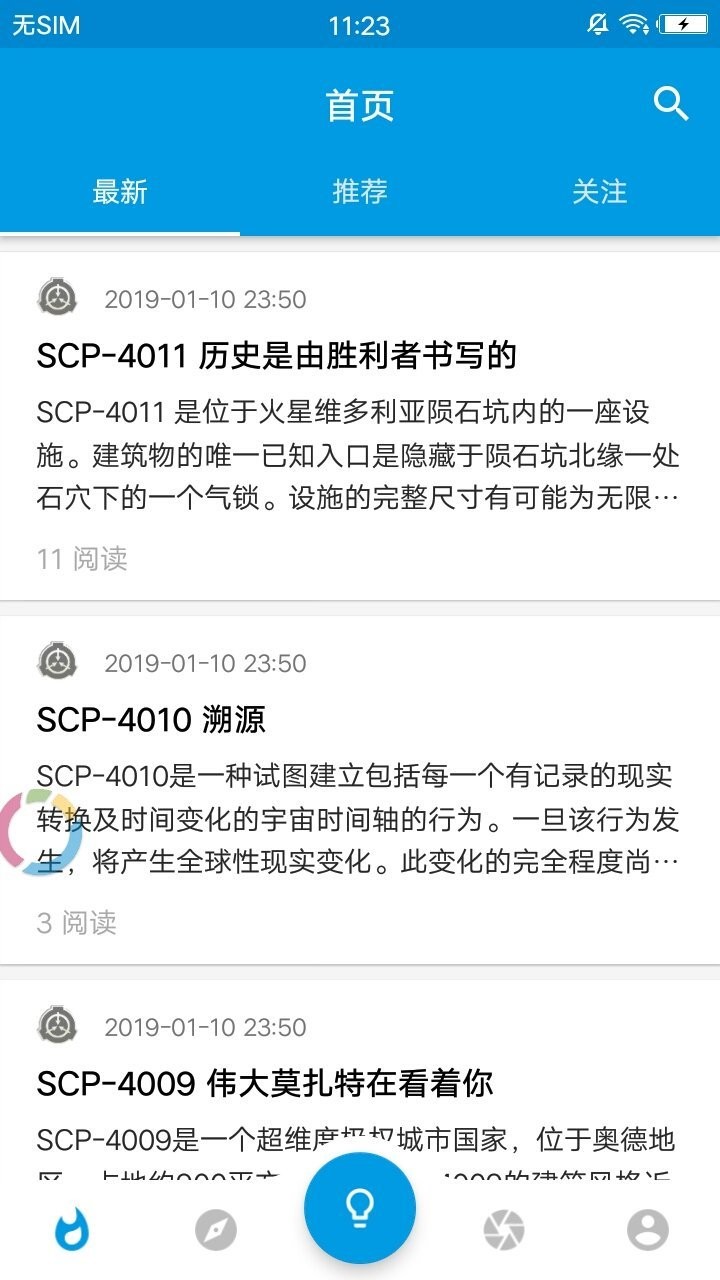This screenshot has height=1280, width=720.
Task: Switch to the 推荐 tab
Action: [x=360, y=191]
